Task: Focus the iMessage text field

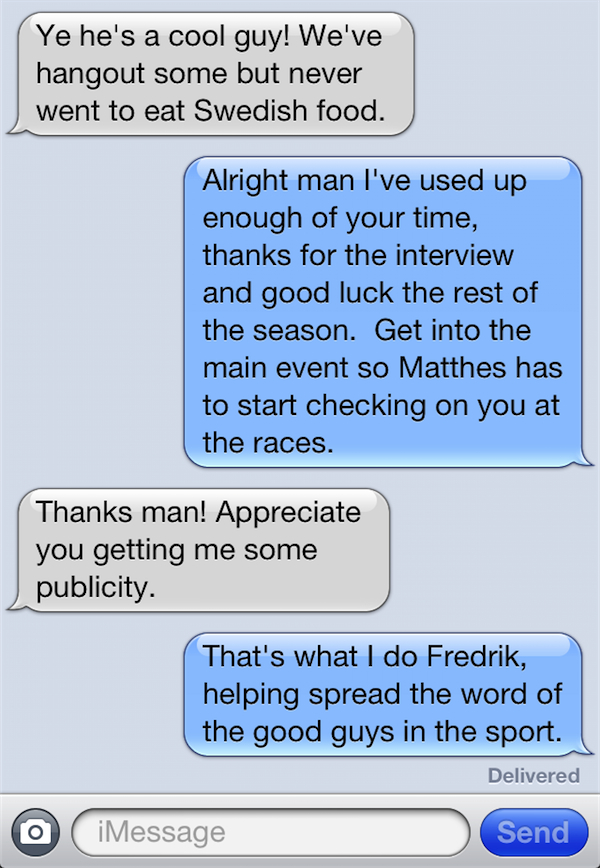Action: coord(270,832)
